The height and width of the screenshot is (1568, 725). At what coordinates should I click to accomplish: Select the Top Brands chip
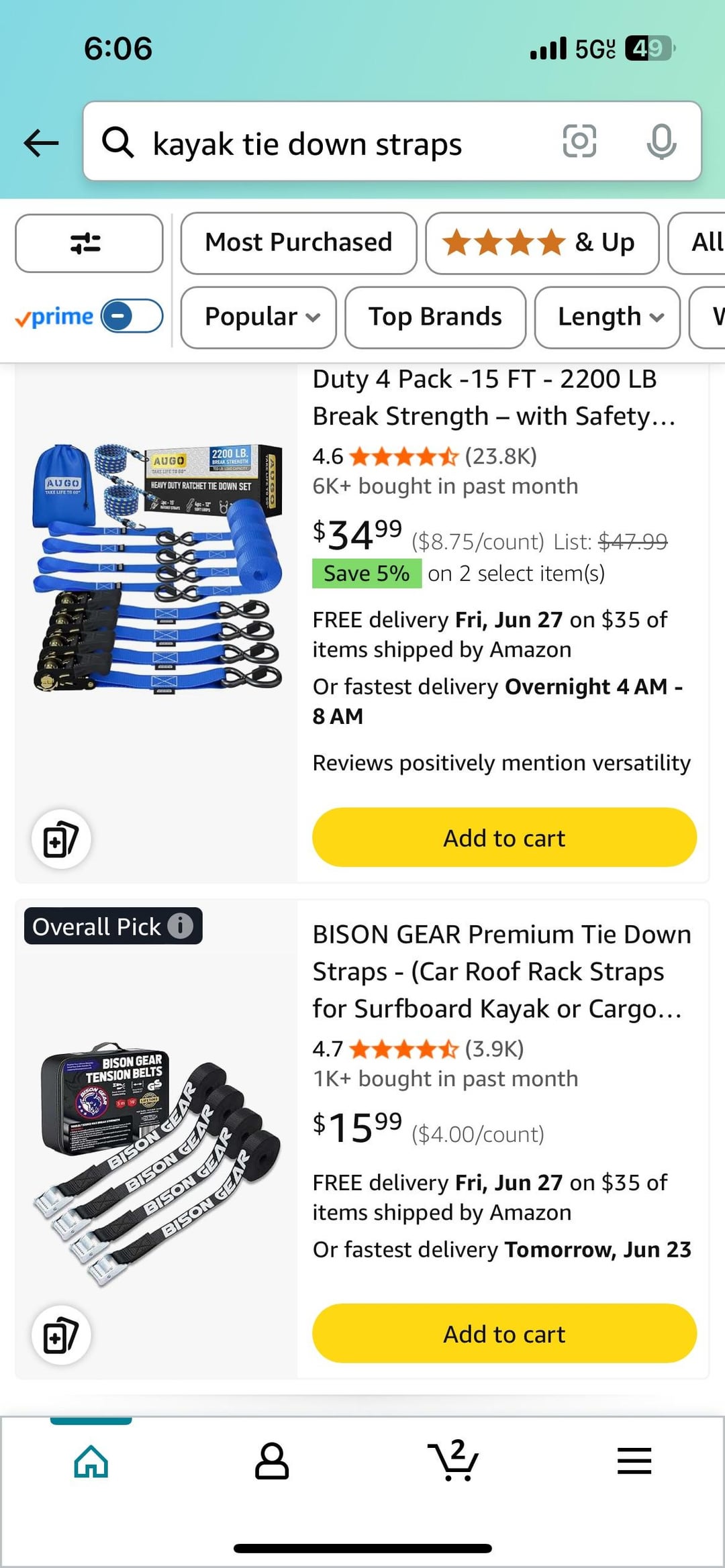(x=435, y=317)
